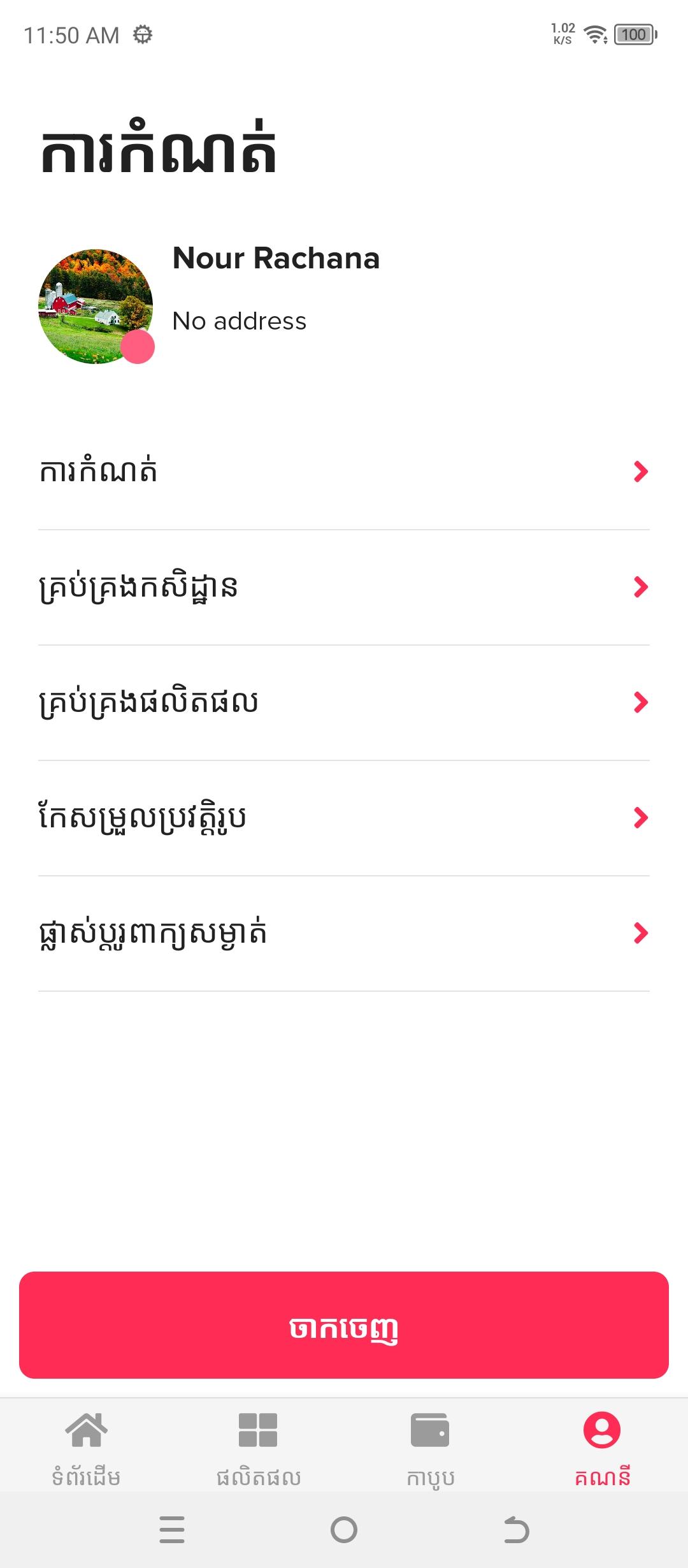Tap the pink dot on profile picture
This screenshot has width=688, height=1568.
(x=138, y=347)
